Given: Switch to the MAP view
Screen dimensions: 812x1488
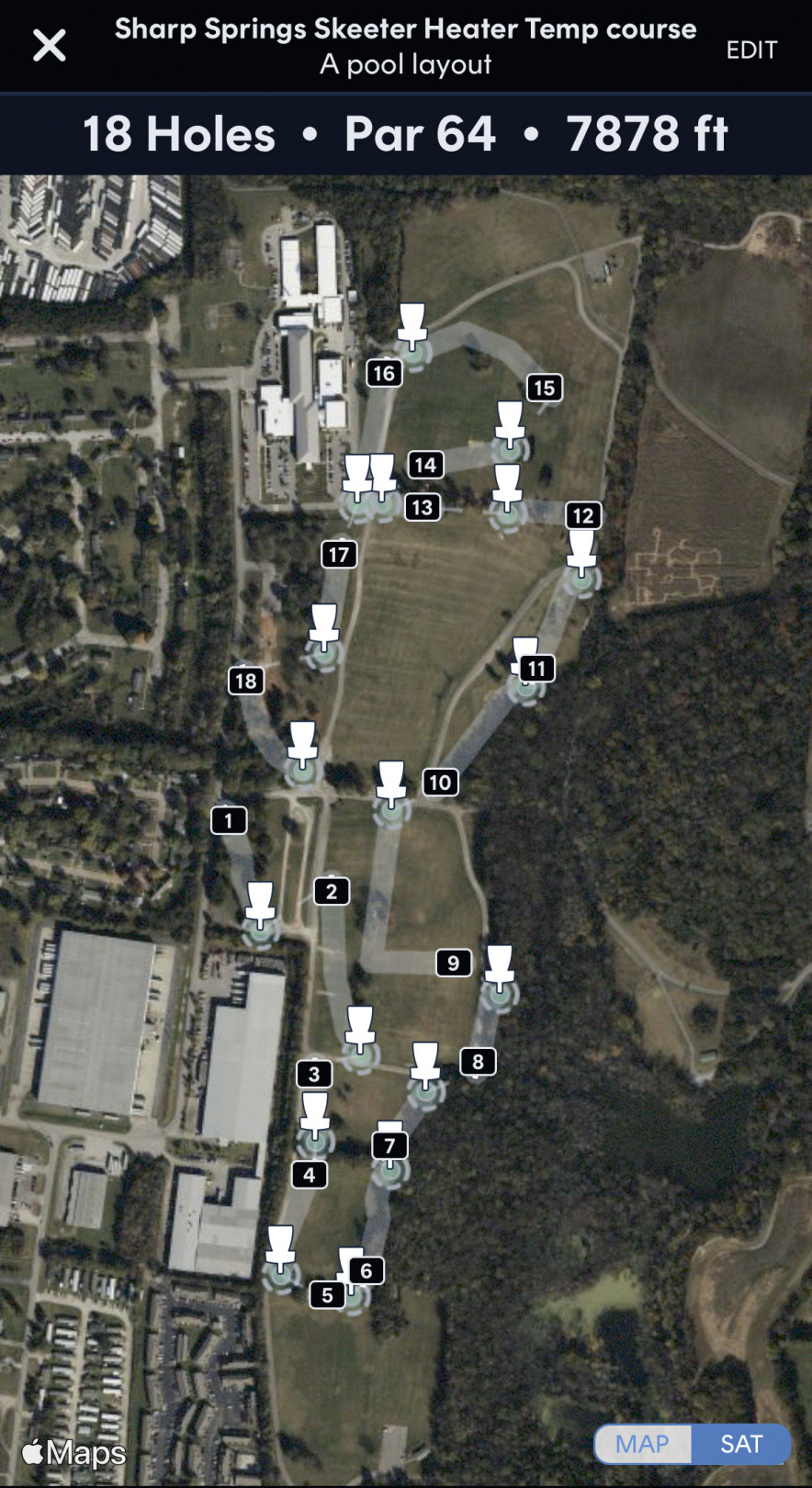Looking at the screenshot, I should coord(643,1444).
